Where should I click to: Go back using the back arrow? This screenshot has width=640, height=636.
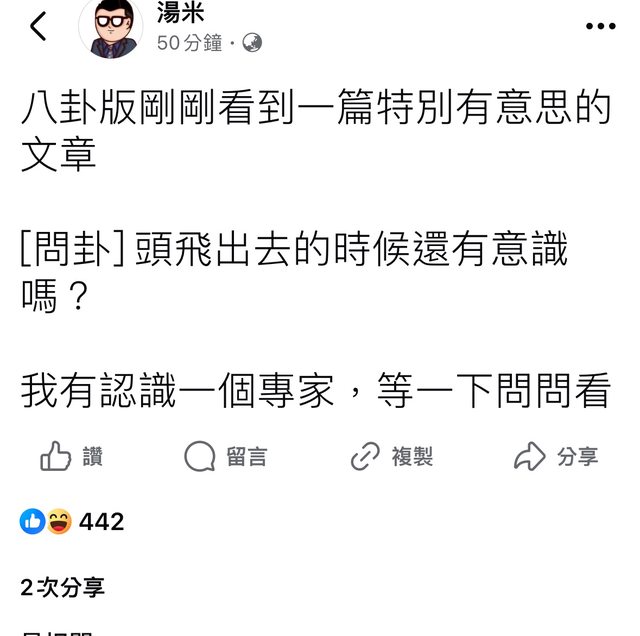pyautogui.click(x=38, y=27)
